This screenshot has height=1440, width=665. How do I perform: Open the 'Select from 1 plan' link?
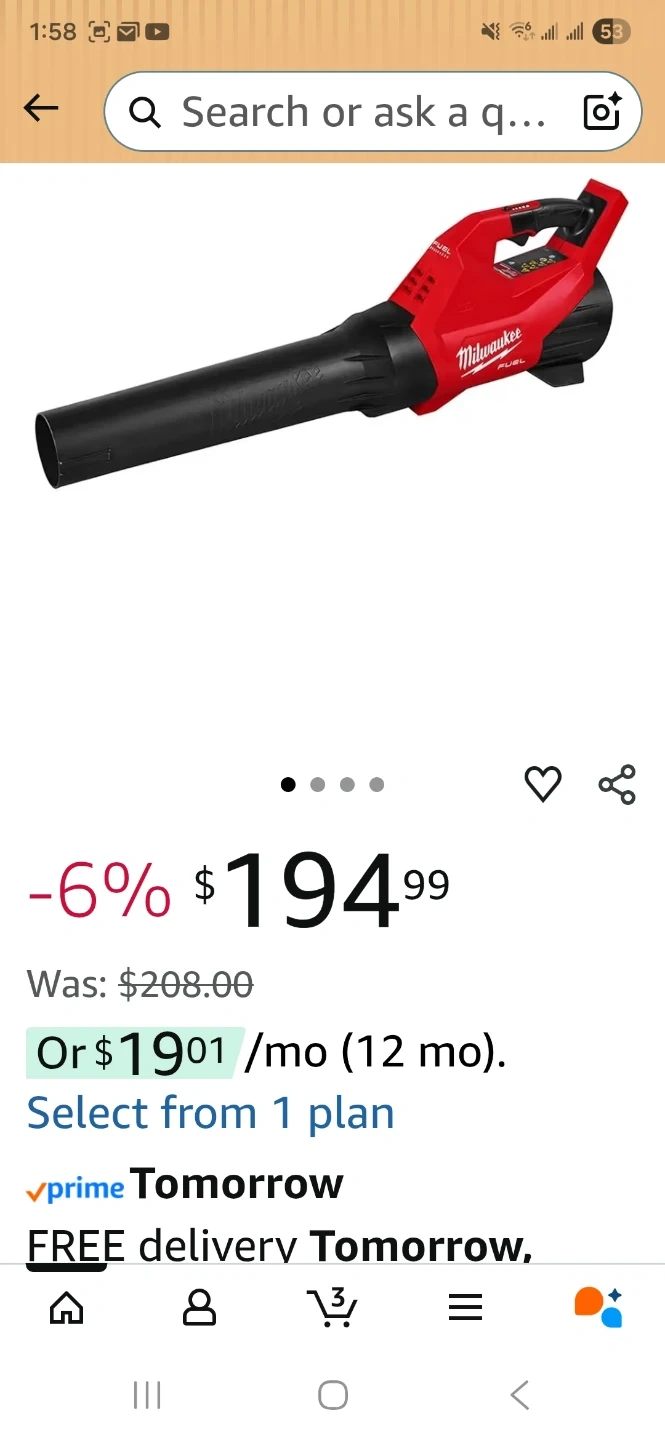[211, 1113]
